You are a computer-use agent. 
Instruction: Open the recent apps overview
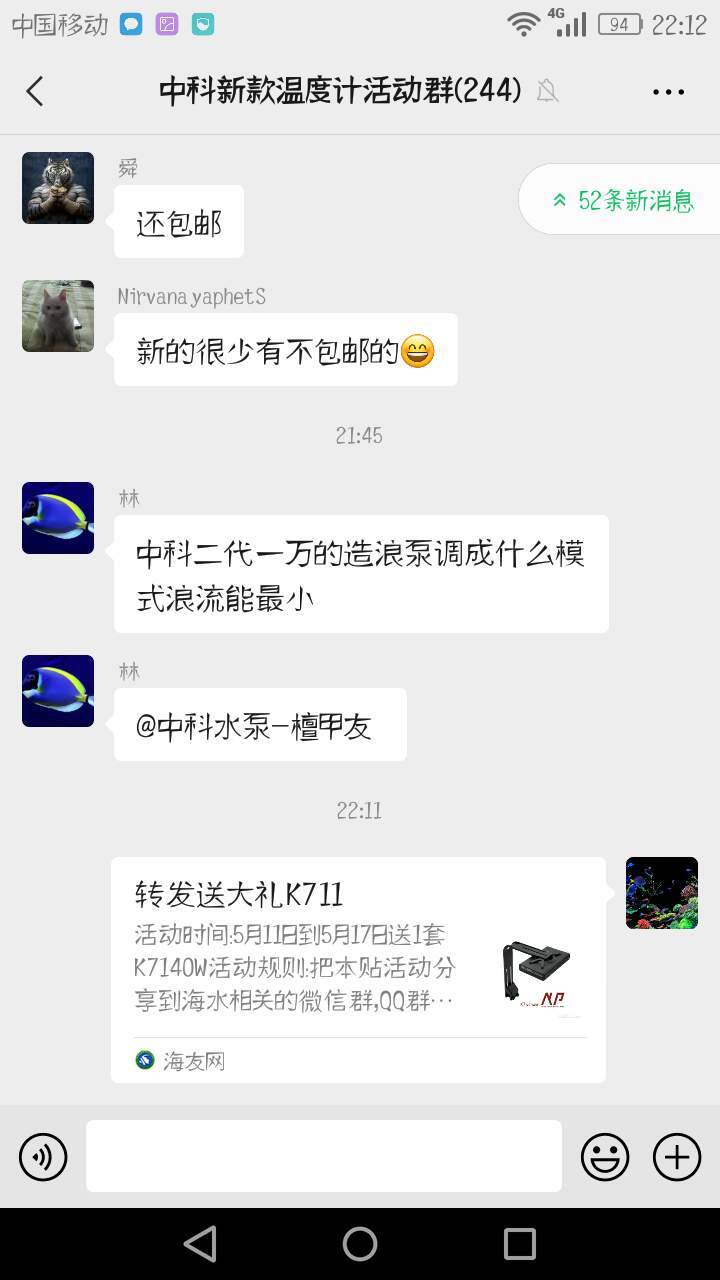pos(520,1244)
